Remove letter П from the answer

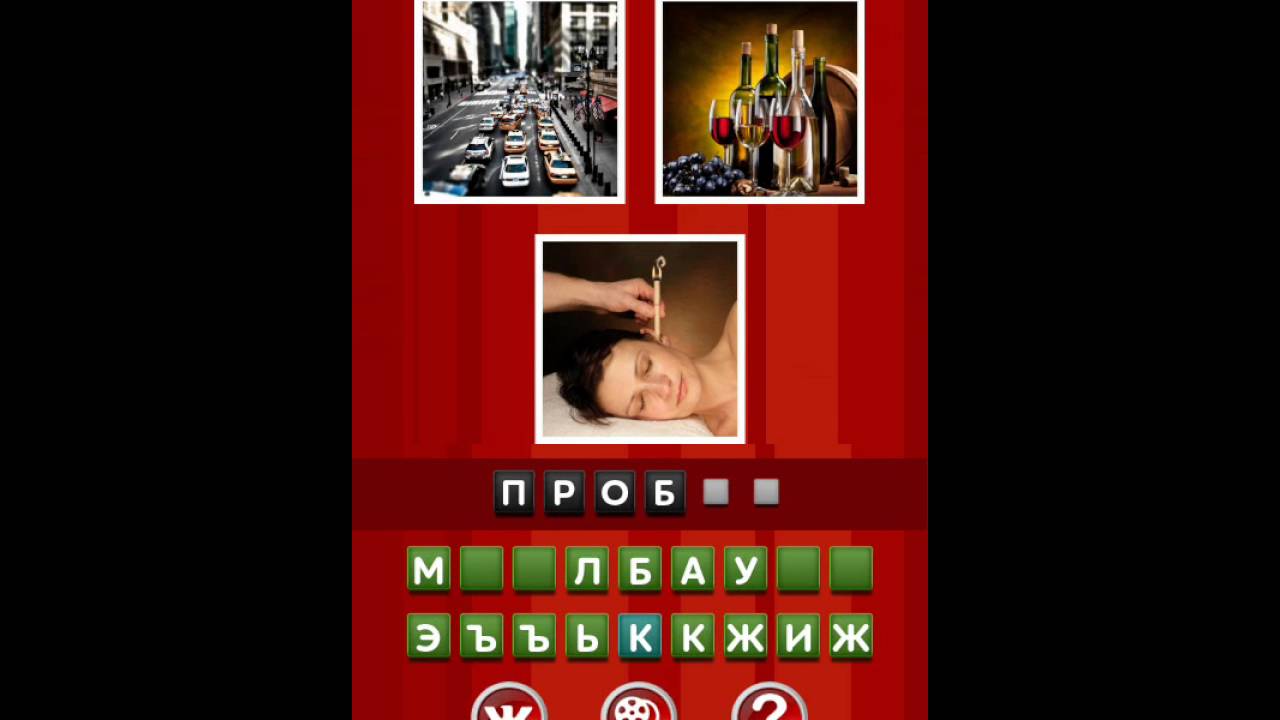point(514,493)
